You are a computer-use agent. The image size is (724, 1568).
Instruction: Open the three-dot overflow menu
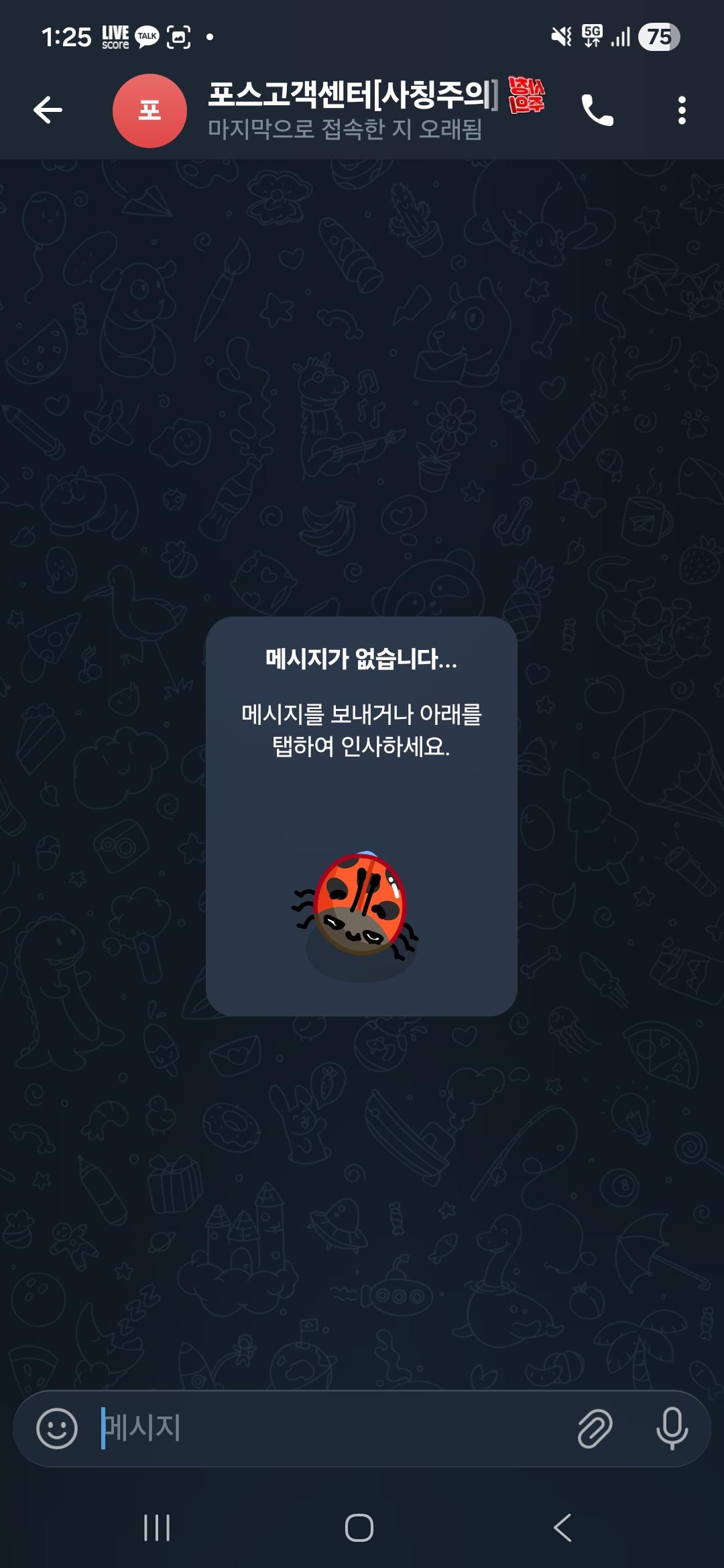point(682,111)
